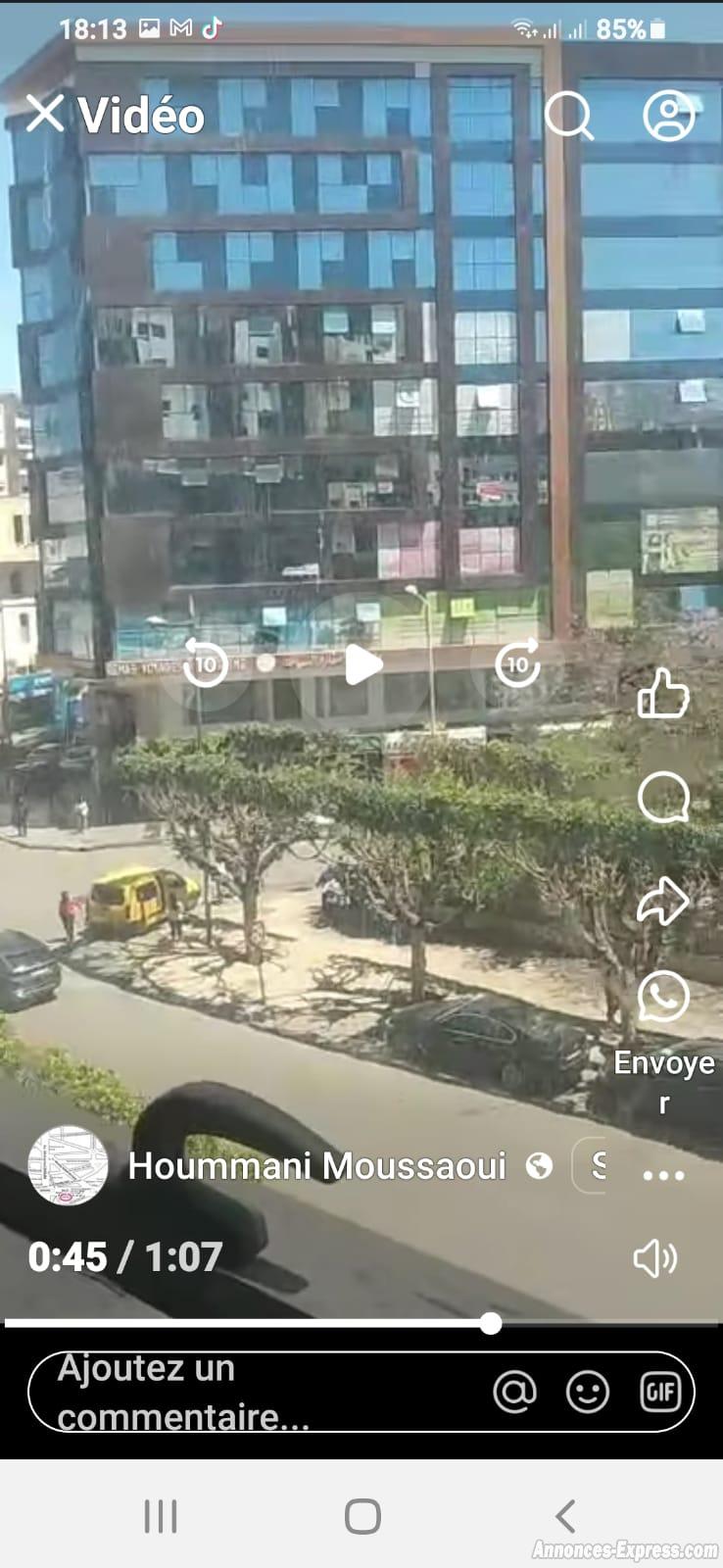Image resolution: width=723 pixels, height=1568 pixels.
Task: Go back with the system back button
Action: pyautogui.click(x=564, y=1516)
